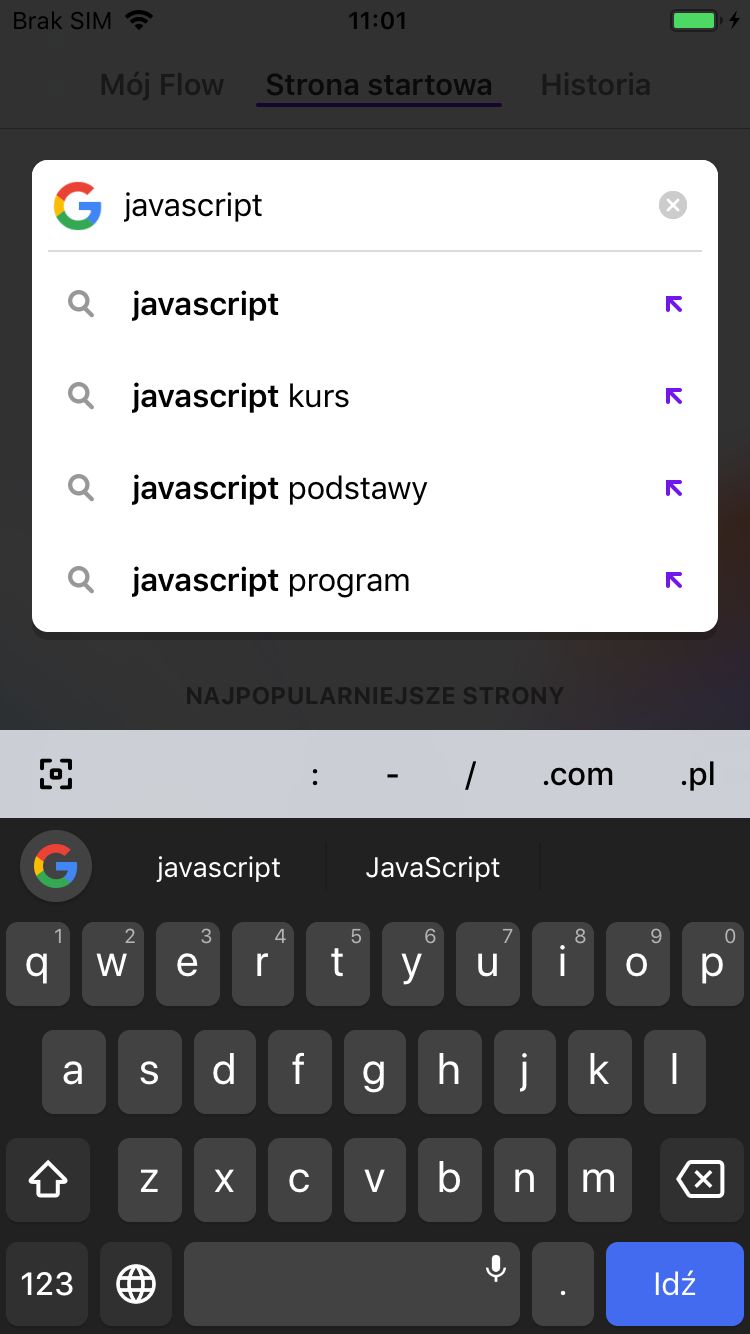The height and width of the screenshot is (1334, 750).
Task: Tap the arrow next to "javascript program"
Action: click(x=674, y=580)
